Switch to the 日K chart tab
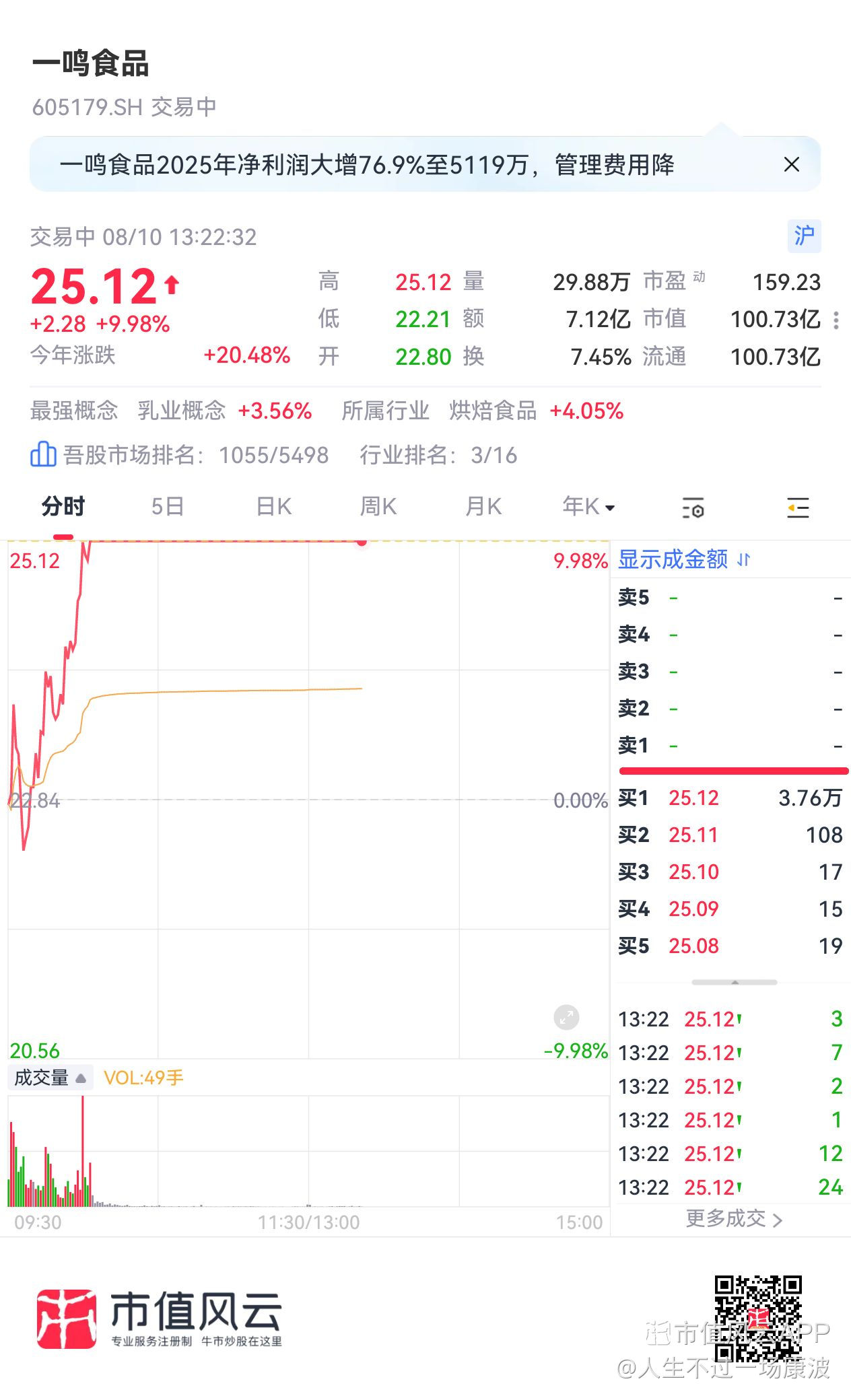The image size is (851, 1400). point(274,506)
